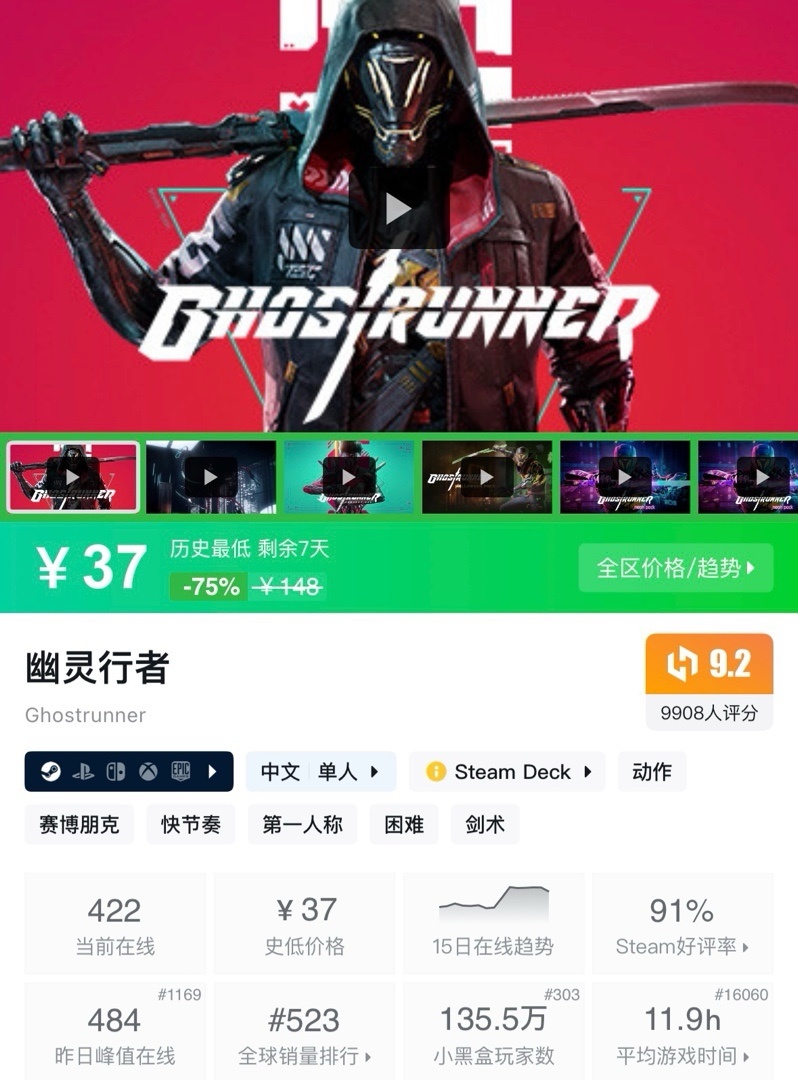Expand the supported platforms chip

pyautogui.click(x=129, y=772)
